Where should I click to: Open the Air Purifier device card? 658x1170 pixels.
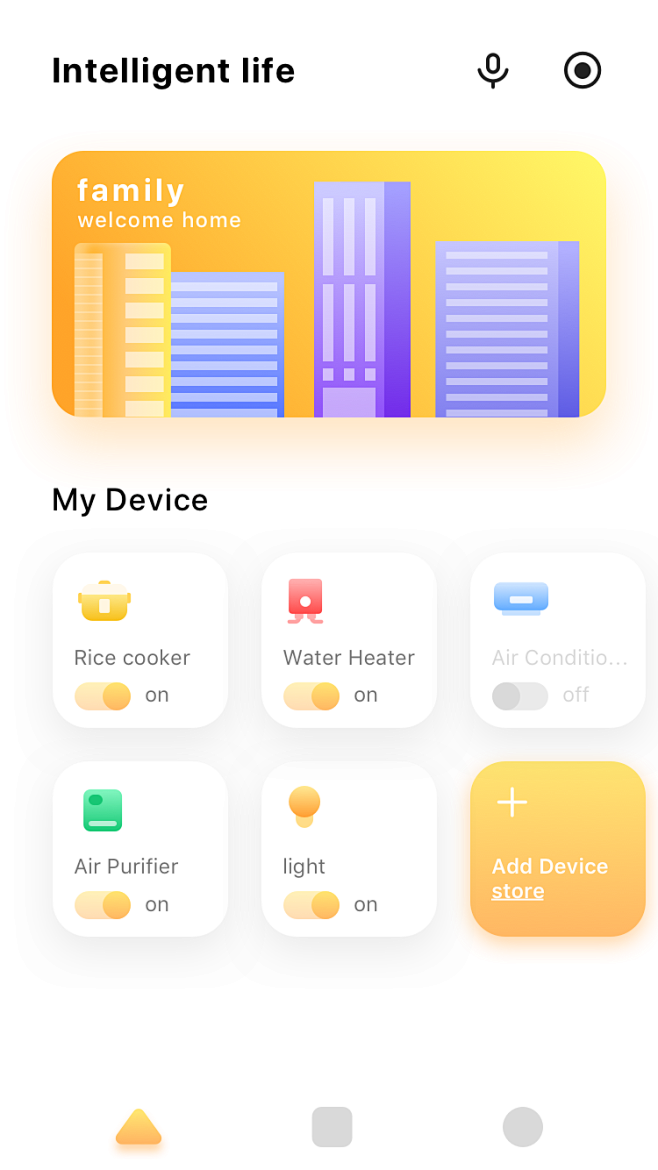pos(140,830)
